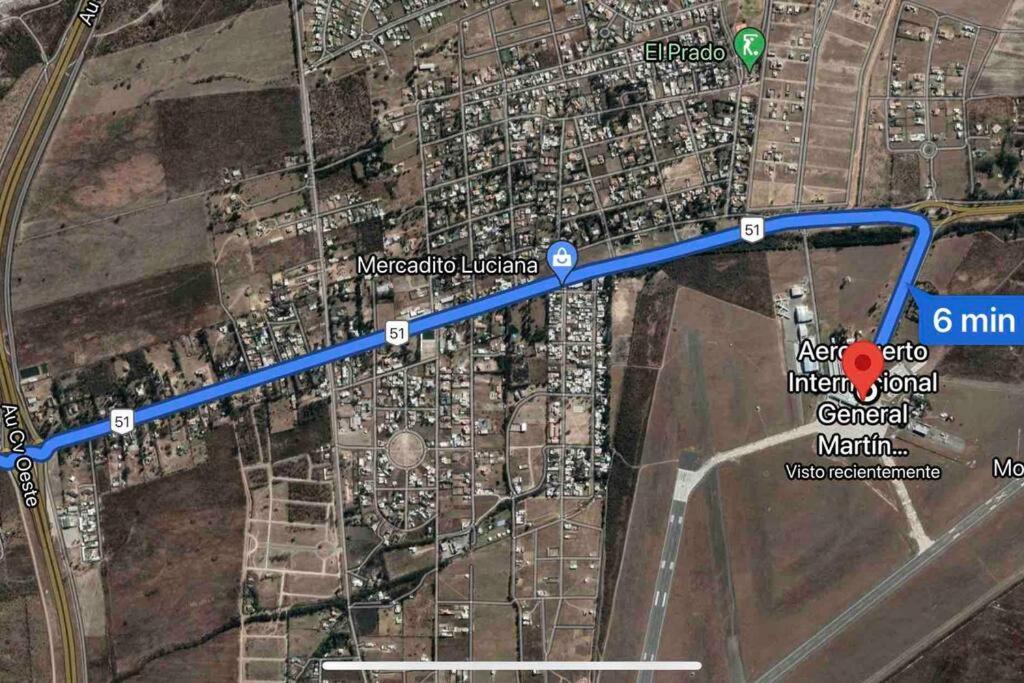This screenshot has width=1024, height=683.
Task: Open the Mercadito Luciana shop marker
Action: [564, 261]
